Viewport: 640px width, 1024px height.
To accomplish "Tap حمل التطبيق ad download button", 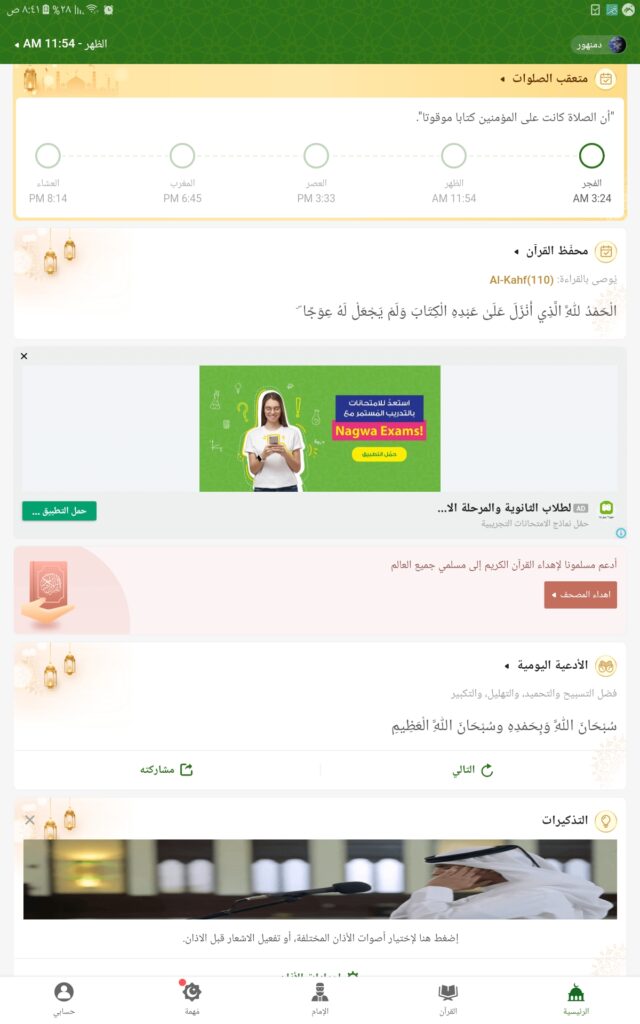I will tap(59, 511).
